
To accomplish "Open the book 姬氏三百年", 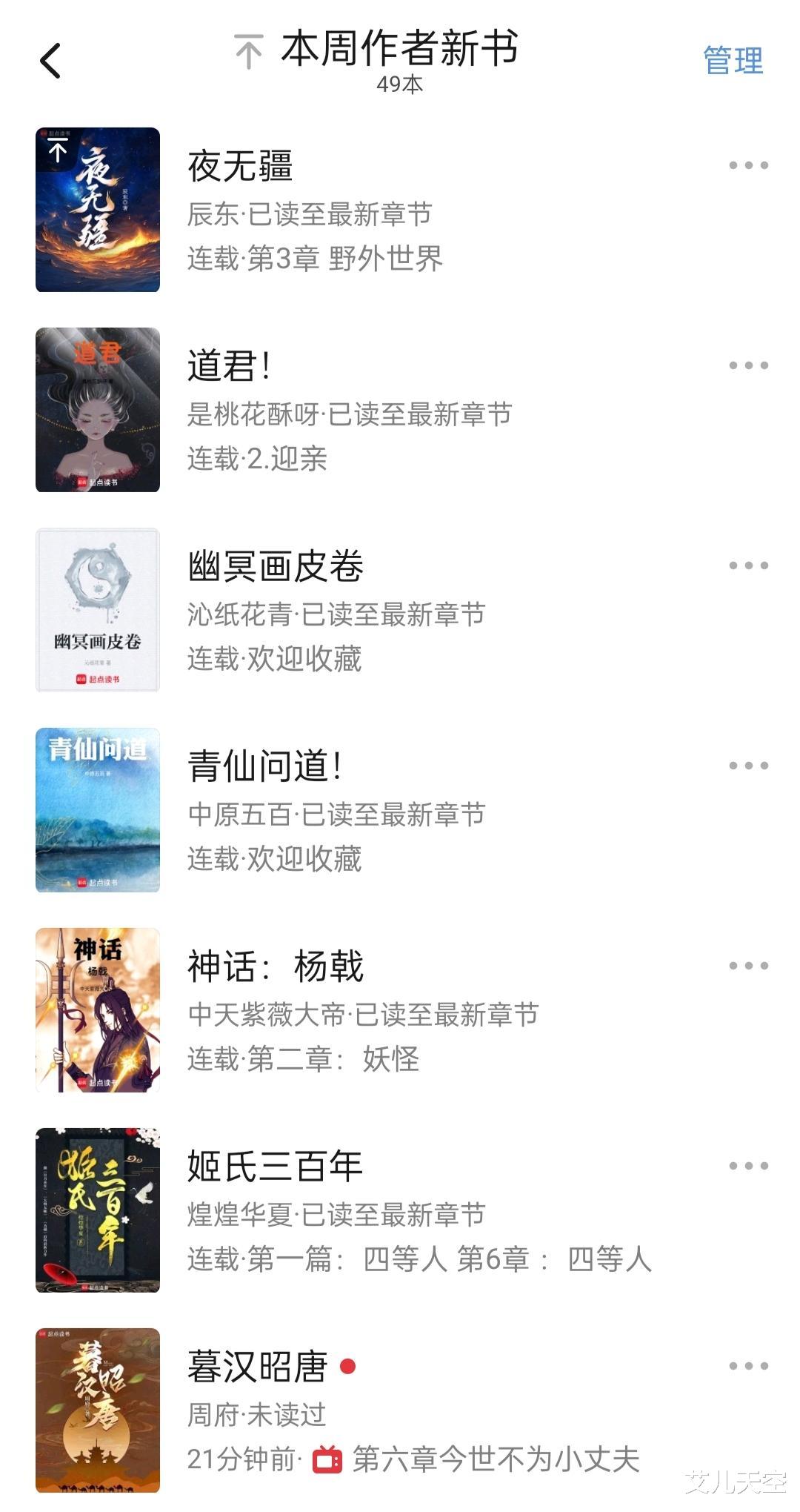I will coord(275,1167).
